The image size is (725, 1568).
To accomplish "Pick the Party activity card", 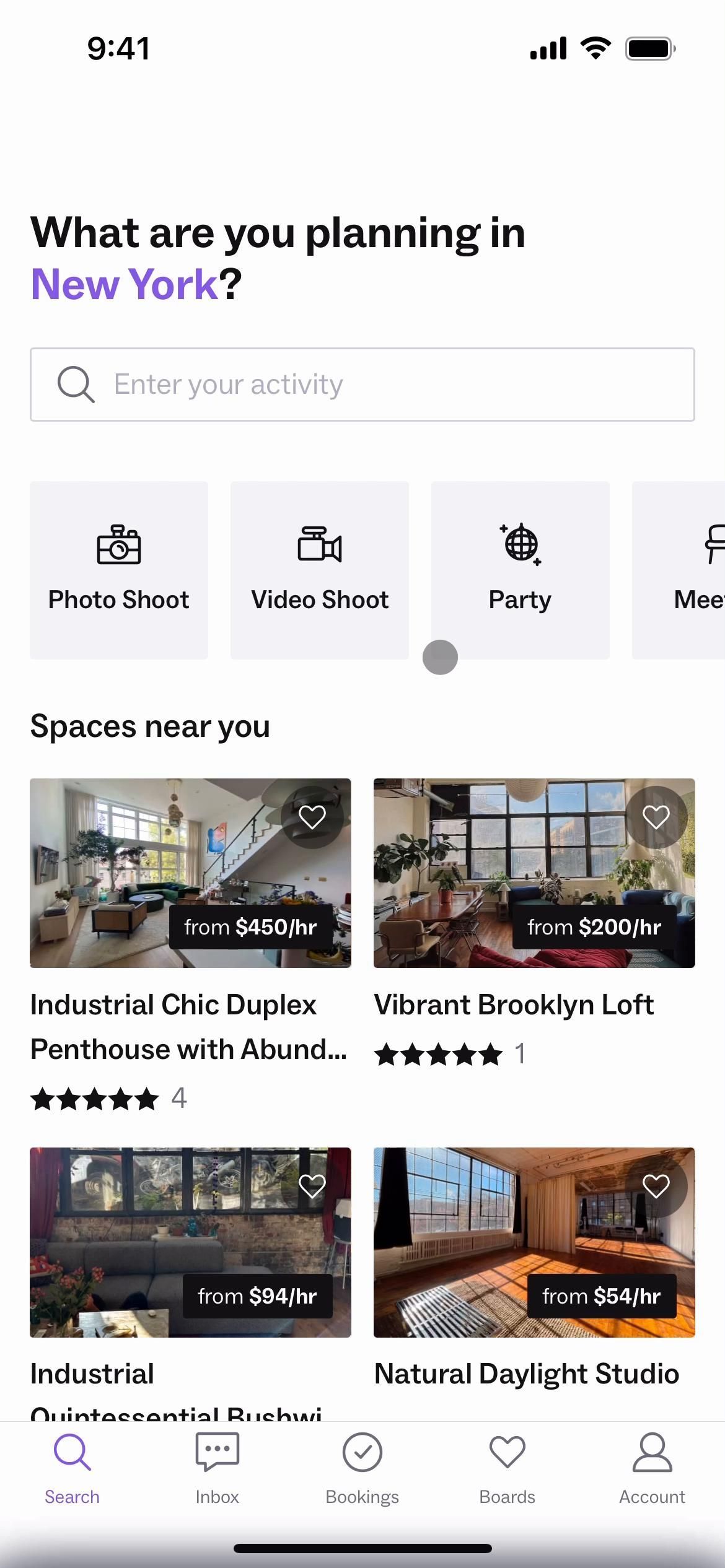I will click(521, 570).
